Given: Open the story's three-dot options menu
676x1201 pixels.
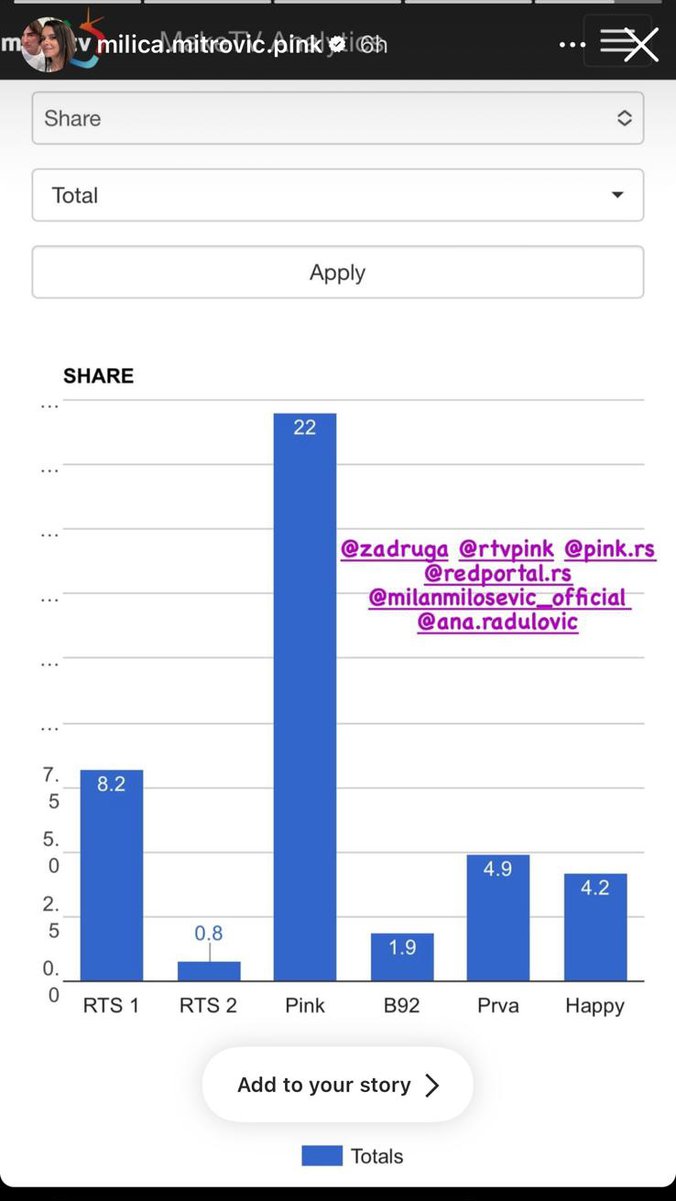Looking at the screenshot, I should tap(573, 45).
